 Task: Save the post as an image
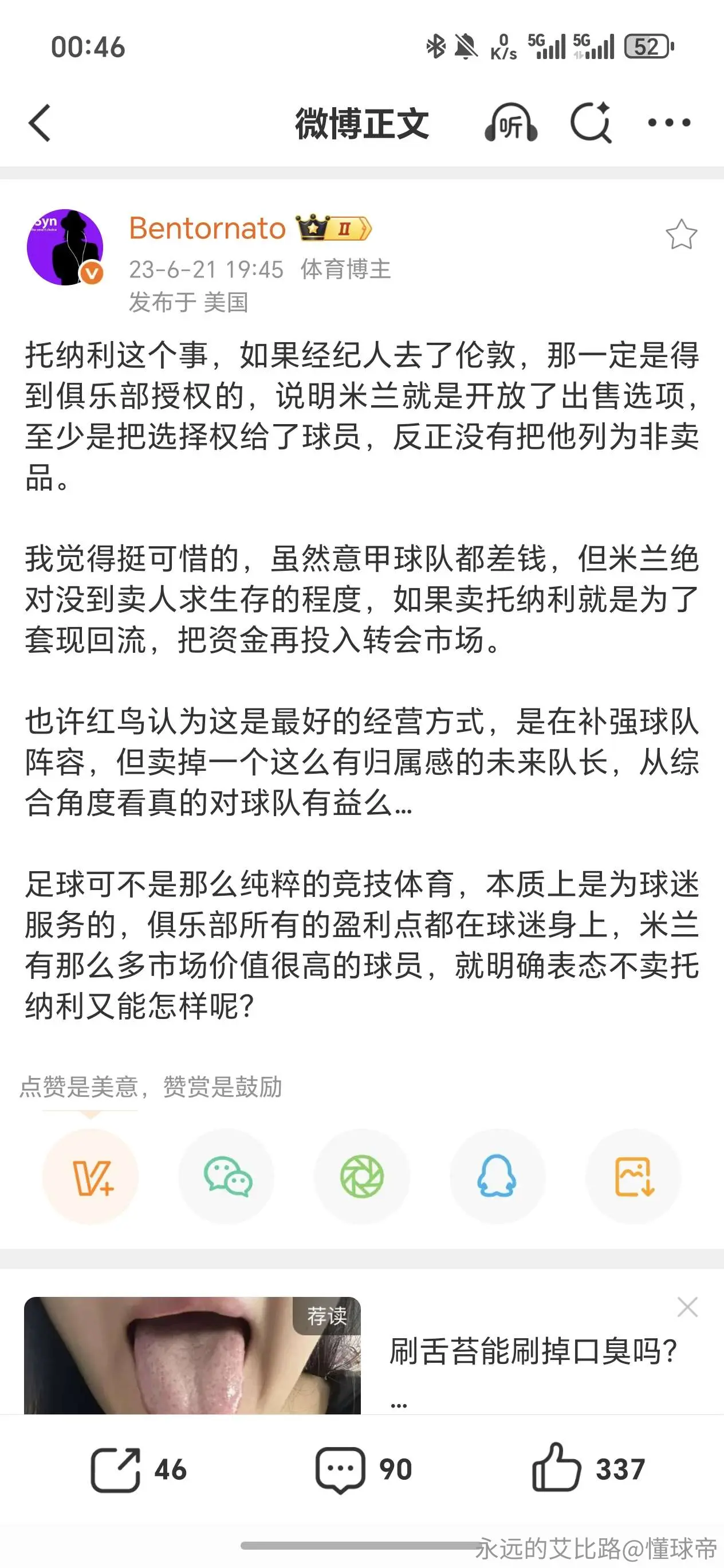[634, 1175]
